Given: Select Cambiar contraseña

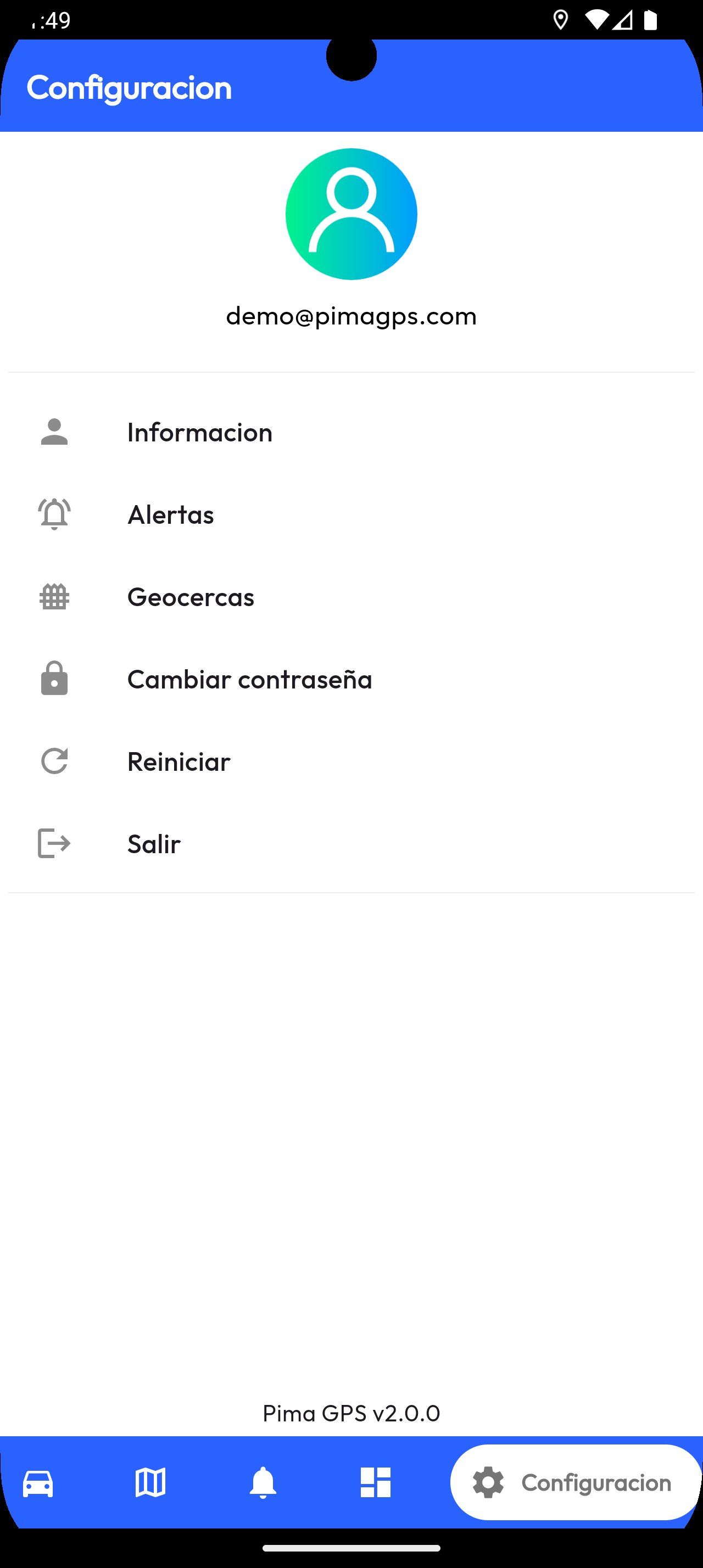Looking at the screenshot, I should point(249,679).
